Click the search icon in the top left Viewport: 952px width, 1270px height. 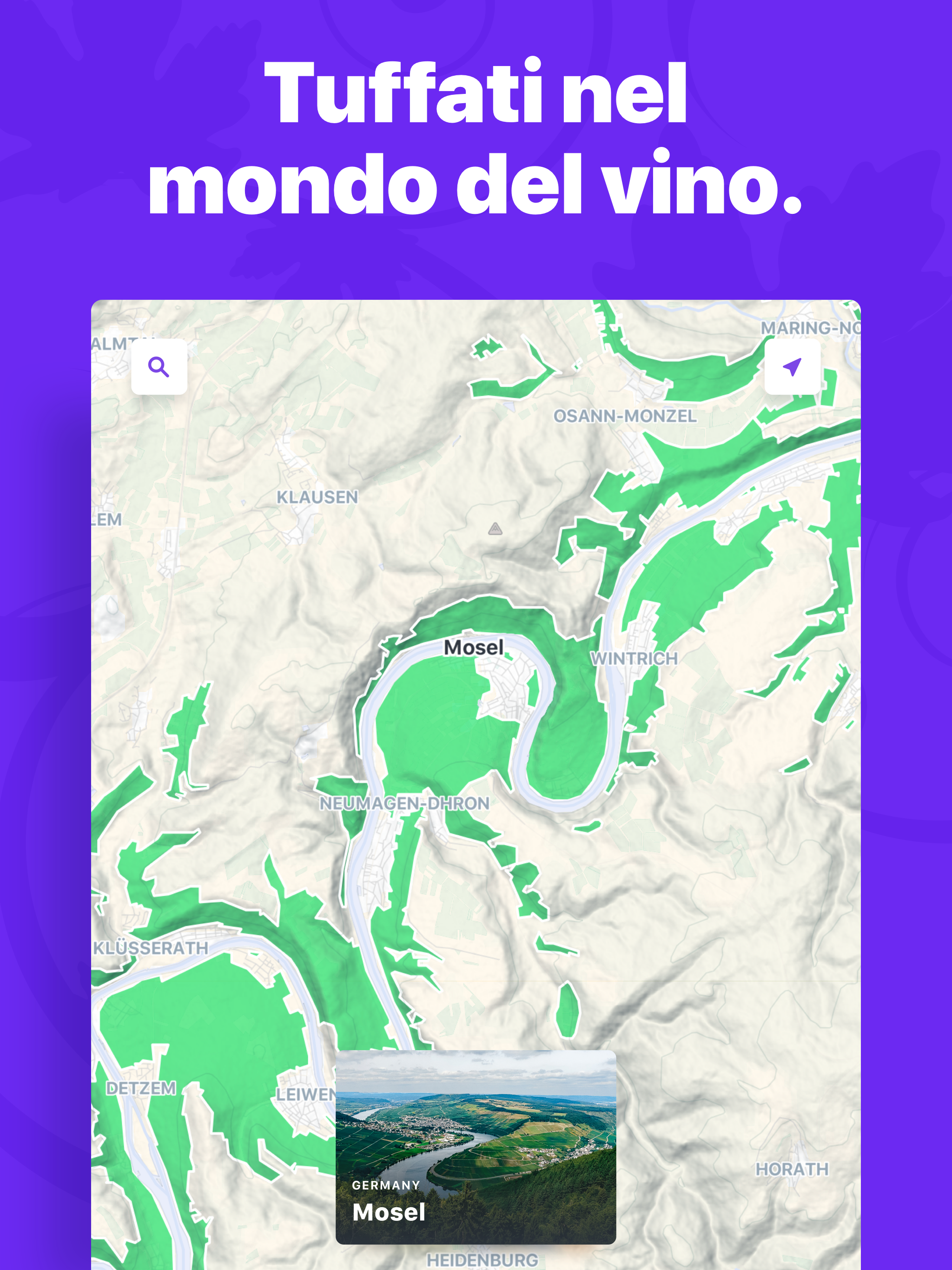point(159,367)
